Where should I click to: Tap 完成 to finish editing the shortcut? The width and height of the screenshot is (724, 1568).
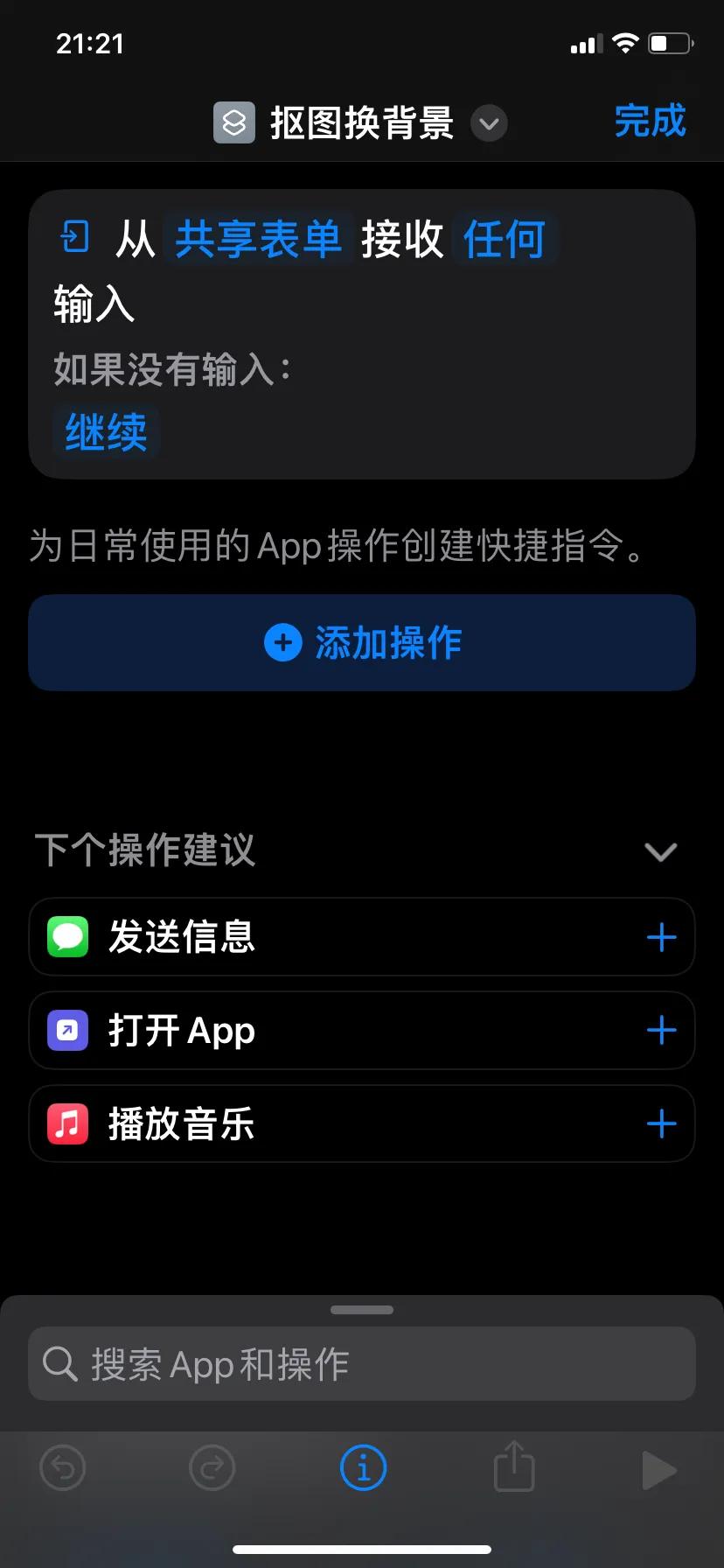(x=650, y=122)
